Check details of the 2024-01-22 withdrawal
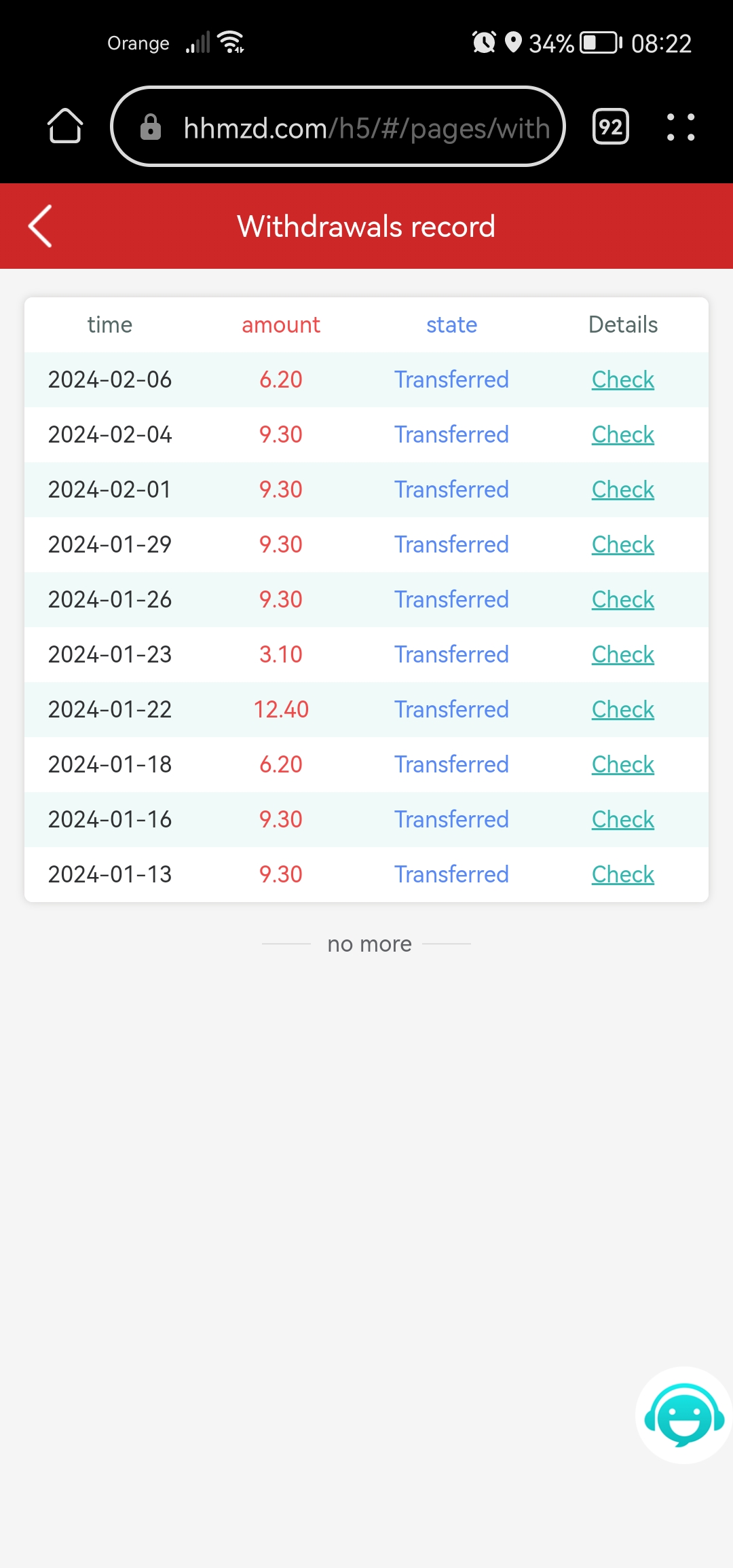Screen dimensions: 733x1568 coord(622,709)
